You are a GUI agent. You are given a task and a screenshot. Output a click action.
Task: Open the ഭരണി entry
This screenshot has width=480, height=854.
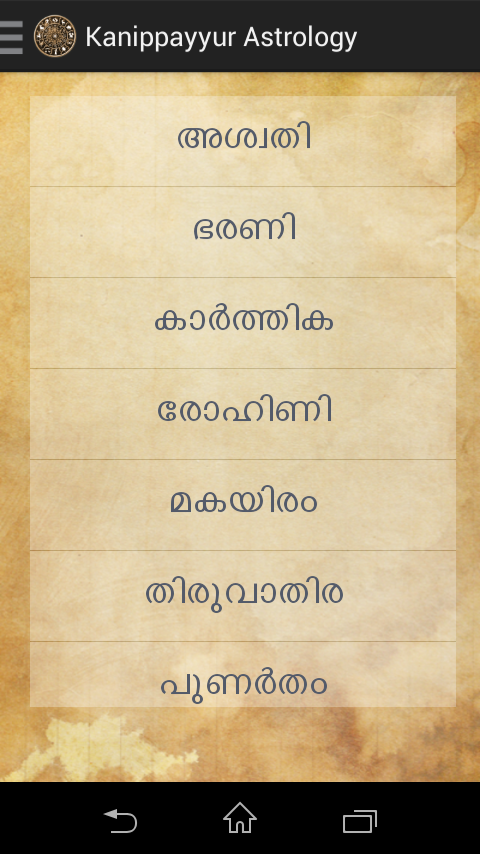(242, 232)
